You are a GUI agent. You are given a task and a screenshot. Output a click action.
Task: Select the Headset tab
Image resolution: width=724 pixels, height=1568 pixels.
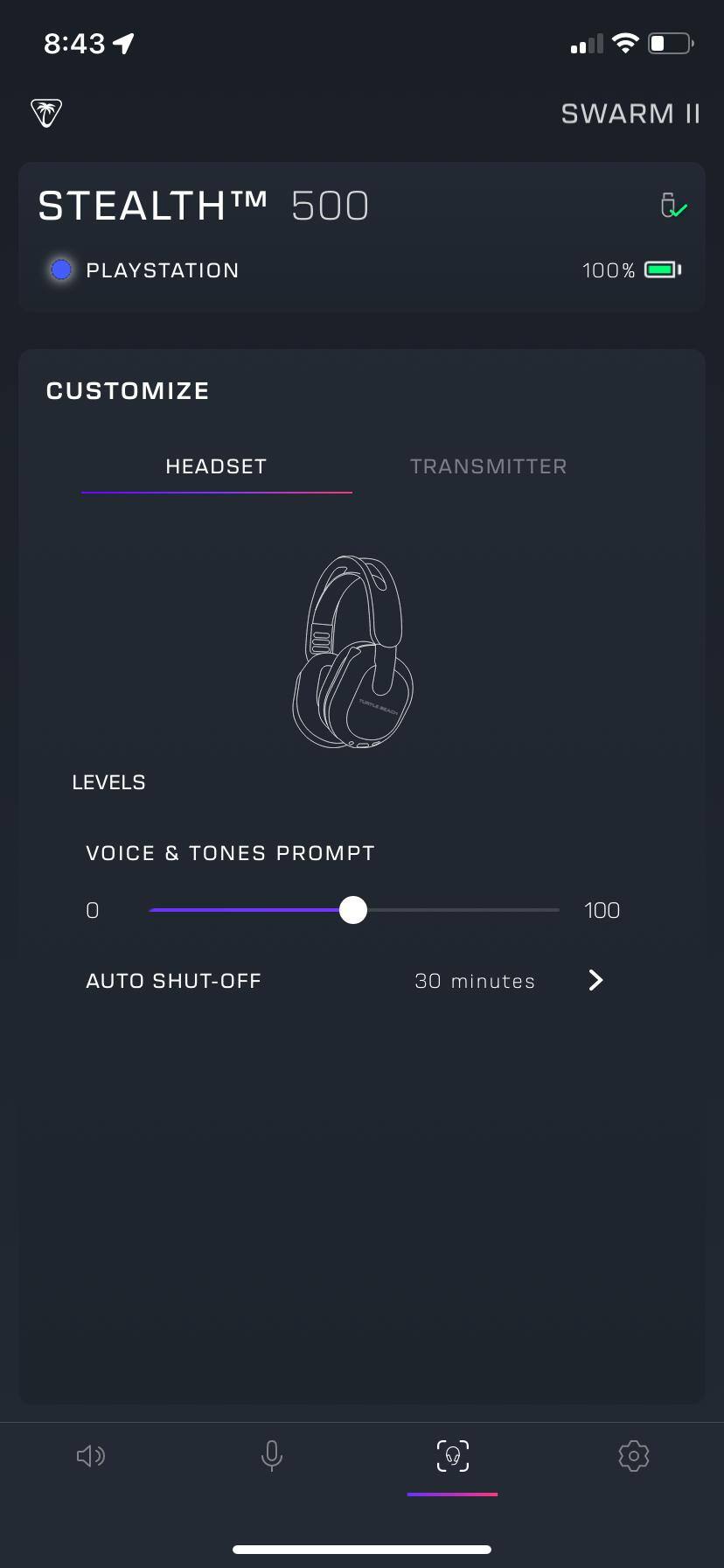(x=216, y=466)
